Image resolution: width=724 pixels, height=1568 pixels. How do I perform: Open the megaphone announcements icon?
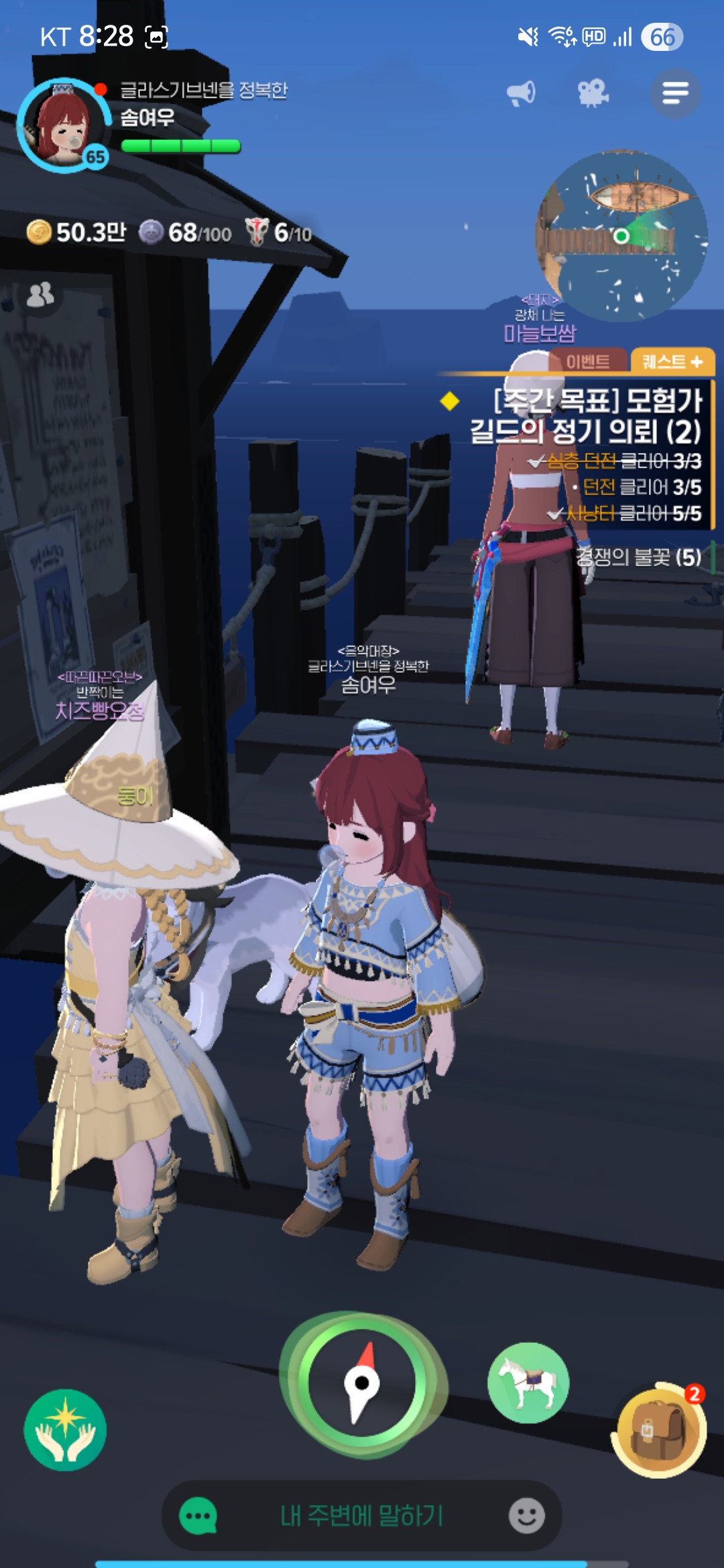click(521, 93)
